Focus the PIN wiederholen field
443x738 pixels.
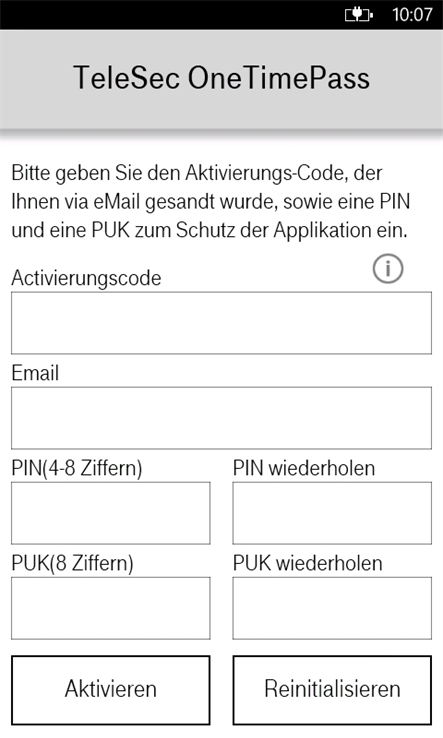pyautogui.click(x=332, y=513)
